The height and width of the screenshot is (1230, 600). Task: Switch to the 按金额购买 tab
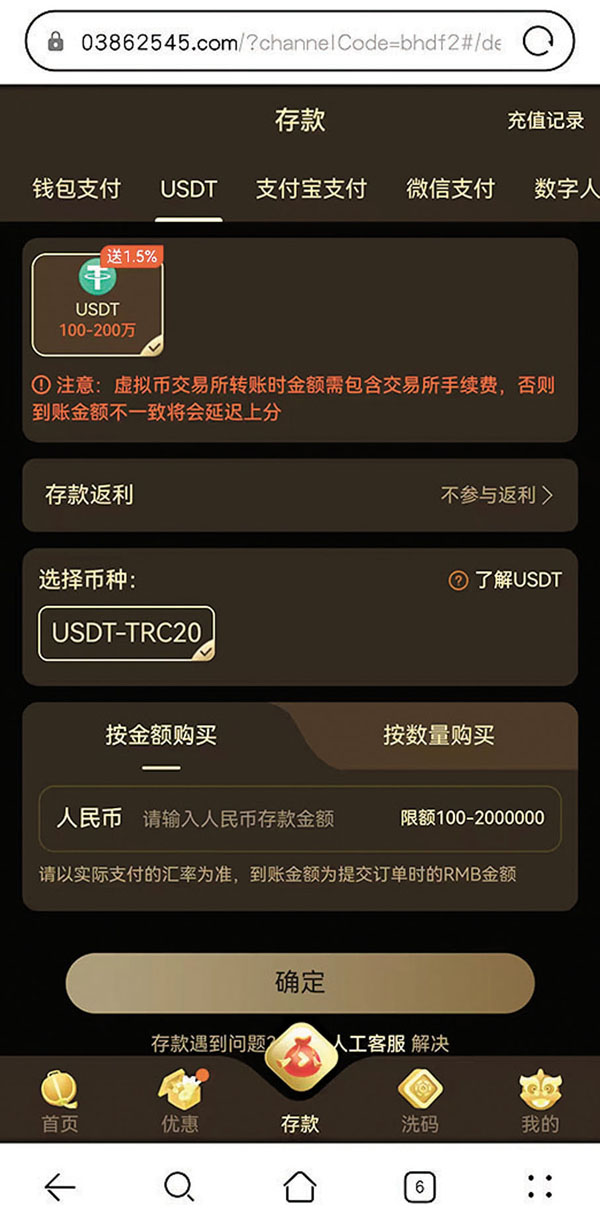[x=161, y=736]
